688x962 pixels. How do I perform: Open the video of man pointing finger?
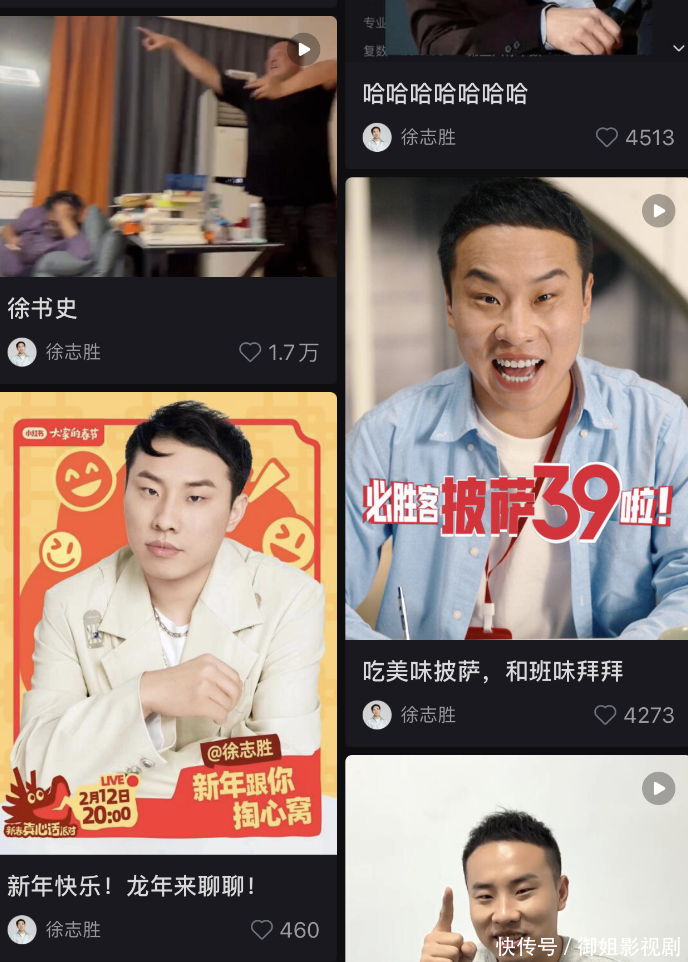click(516, 860)
